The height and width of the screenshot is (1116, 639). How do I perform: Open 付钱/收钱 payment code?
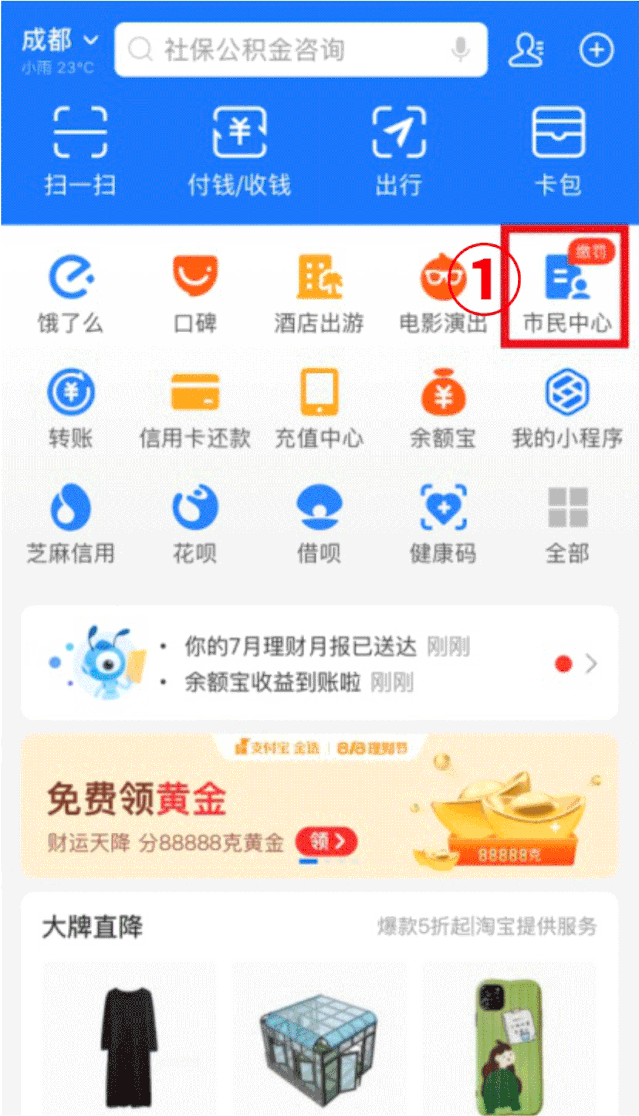239,150
